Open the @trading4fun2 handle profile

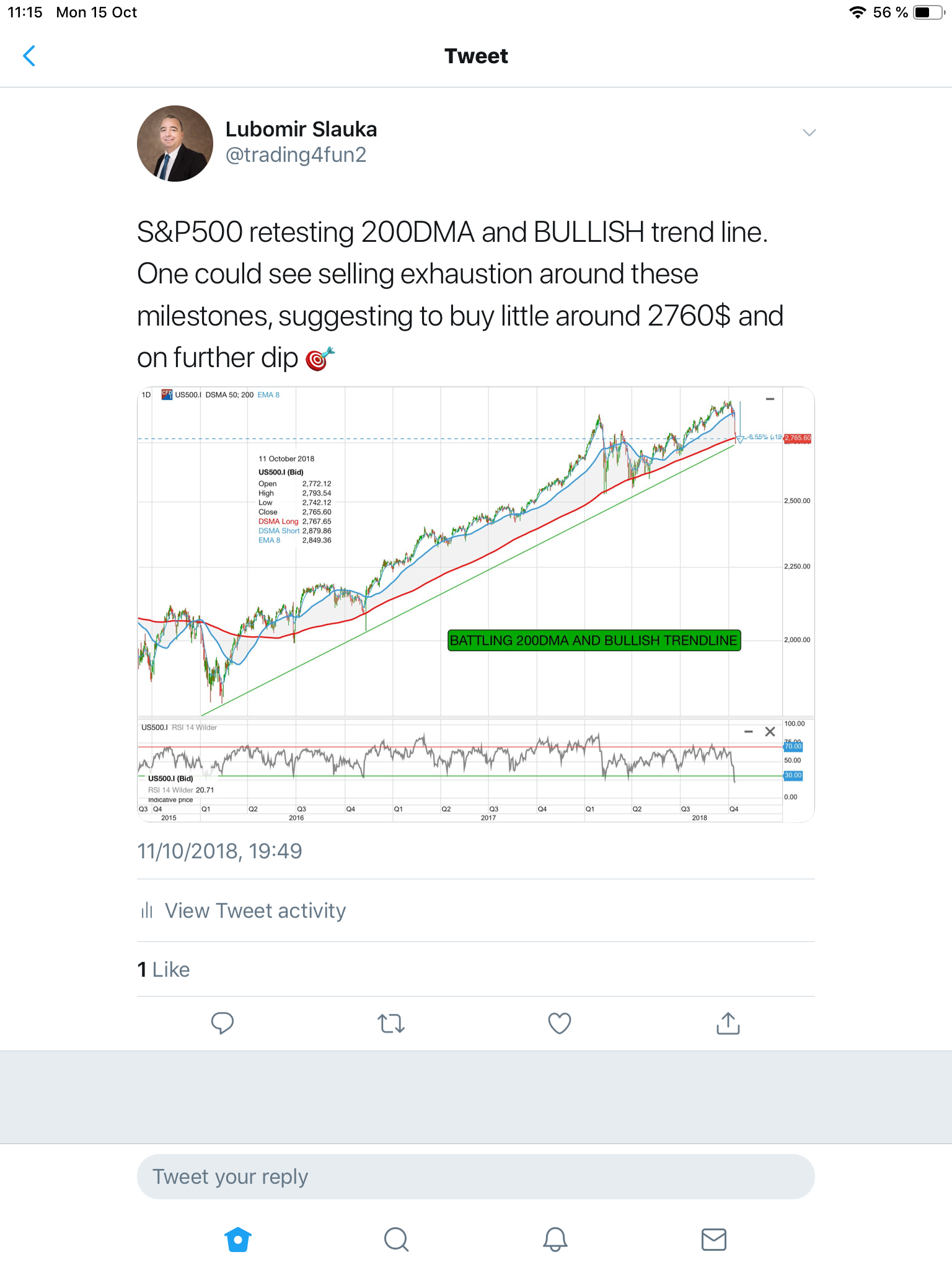(296, 155)
